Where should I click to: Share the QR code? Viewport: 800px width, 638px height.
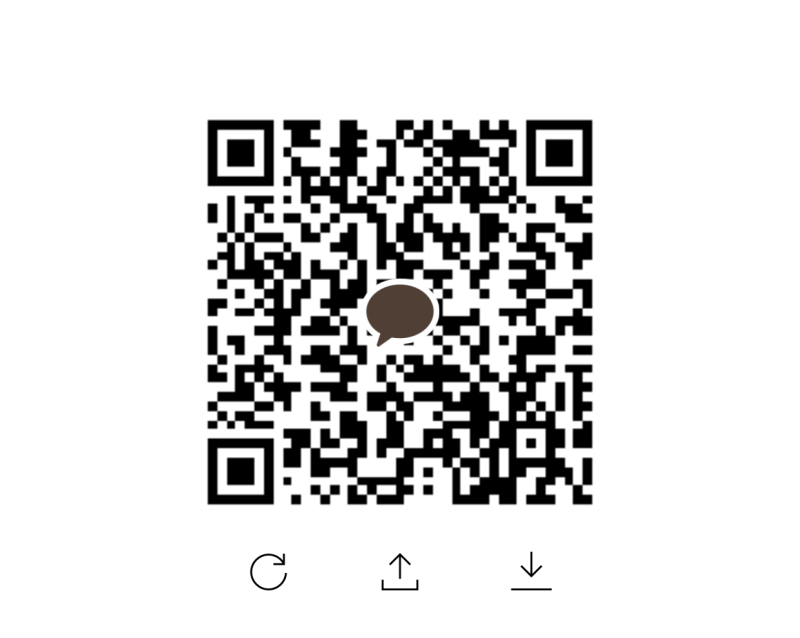click(399, 571)
